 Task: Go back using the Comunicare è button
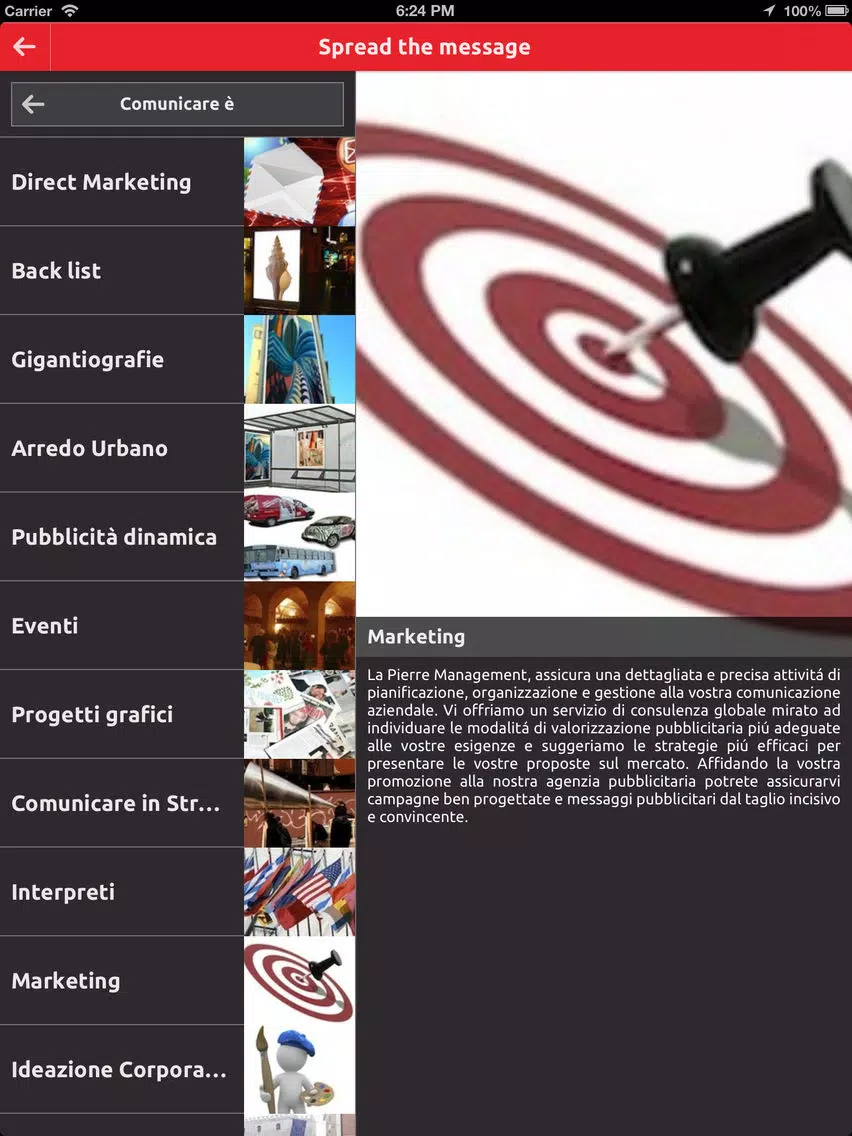177,104
